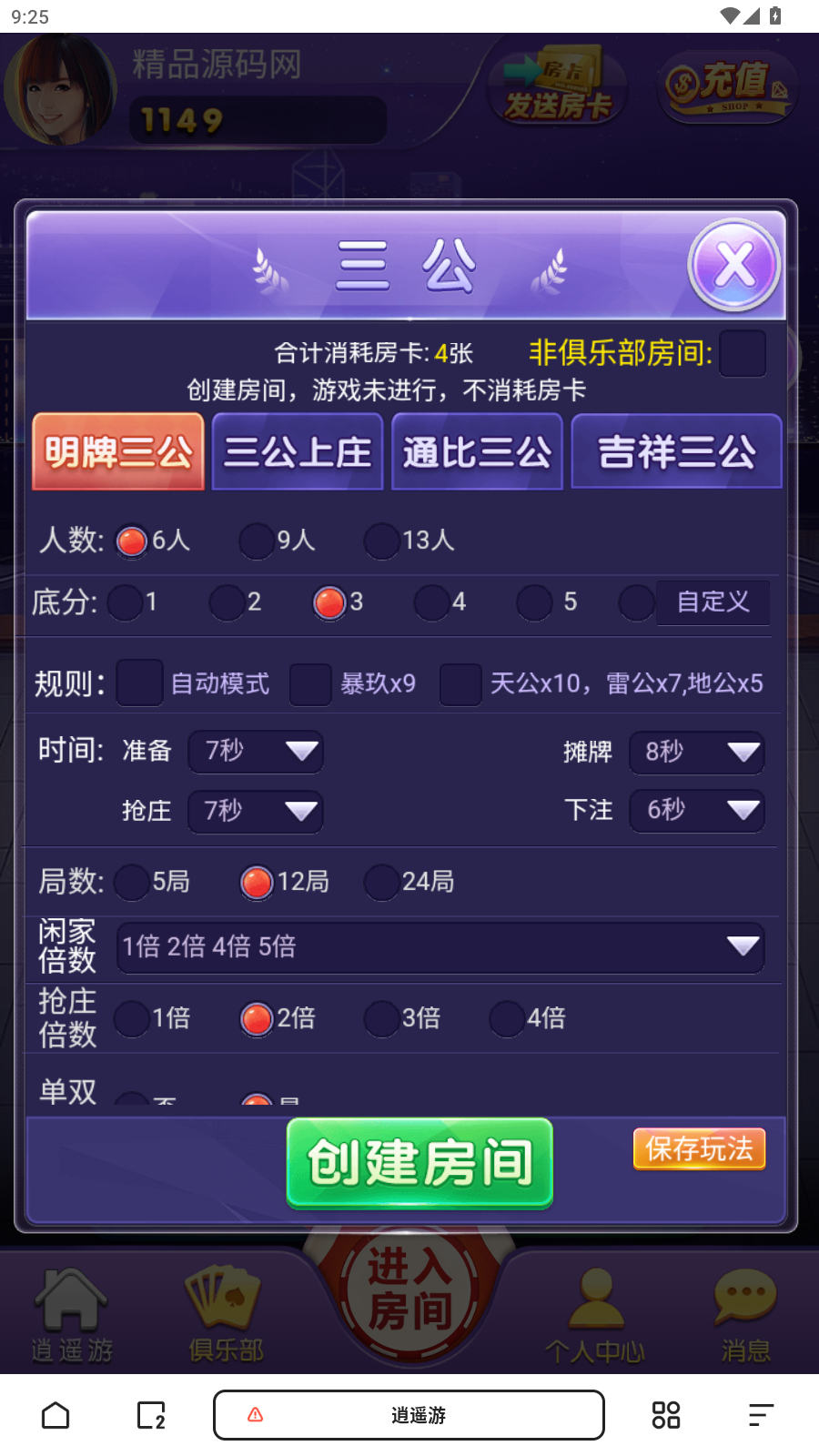The height and width of the screenshot is (1456, 819).
Task: Set base score 底分 to 5
Action: [535, 602]
